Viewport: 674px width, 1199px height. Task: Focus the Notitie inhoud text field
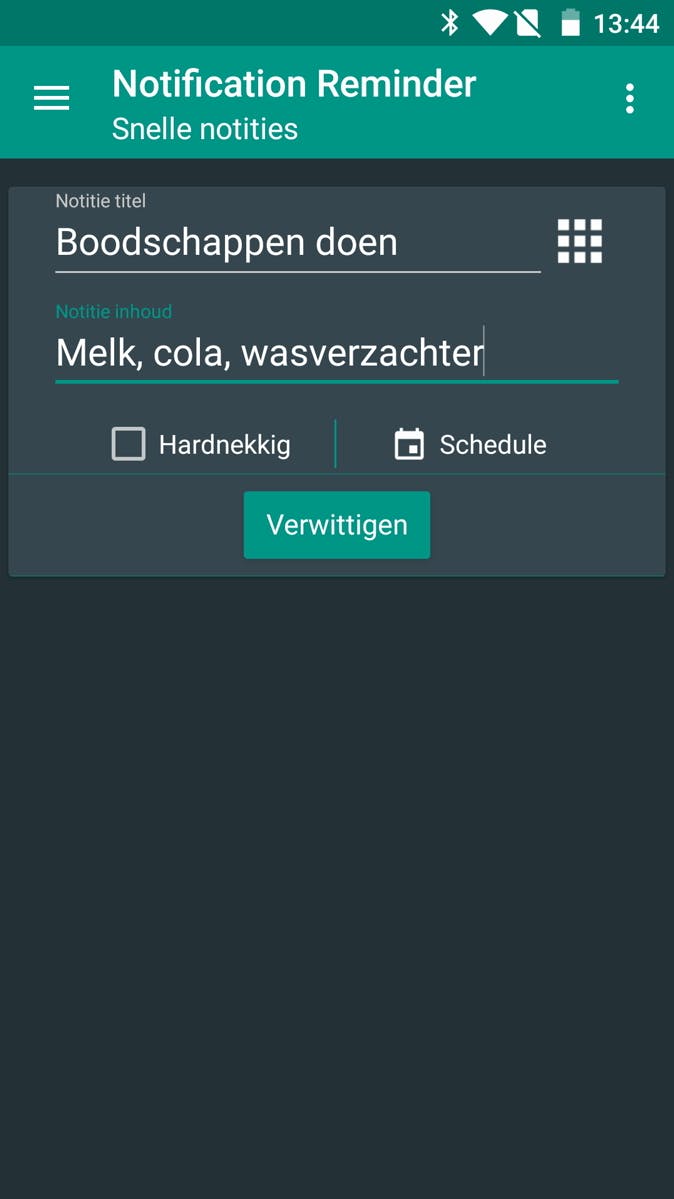(x=336, y=353)
